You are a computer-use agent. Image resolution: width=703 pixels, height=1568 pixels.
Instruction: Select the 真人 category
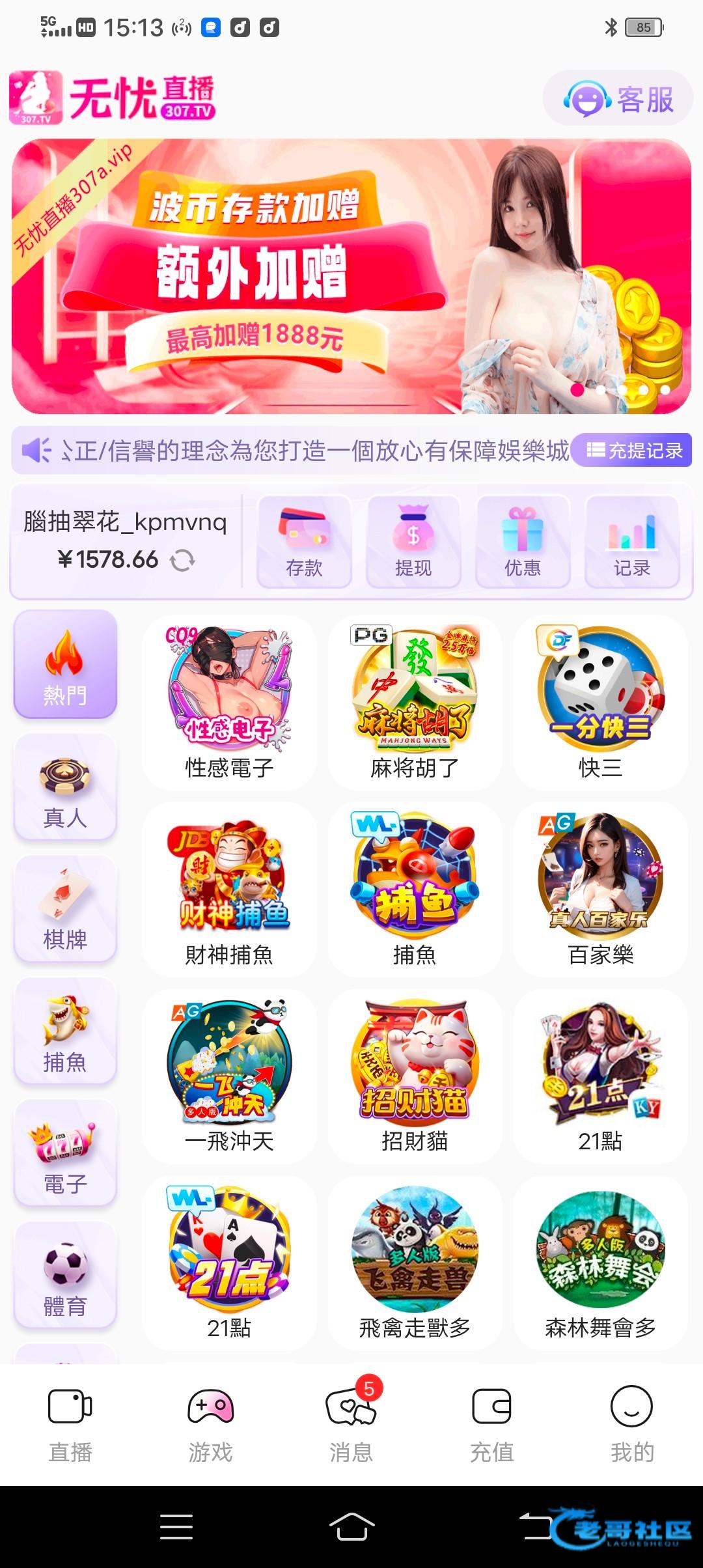[65, 787]
